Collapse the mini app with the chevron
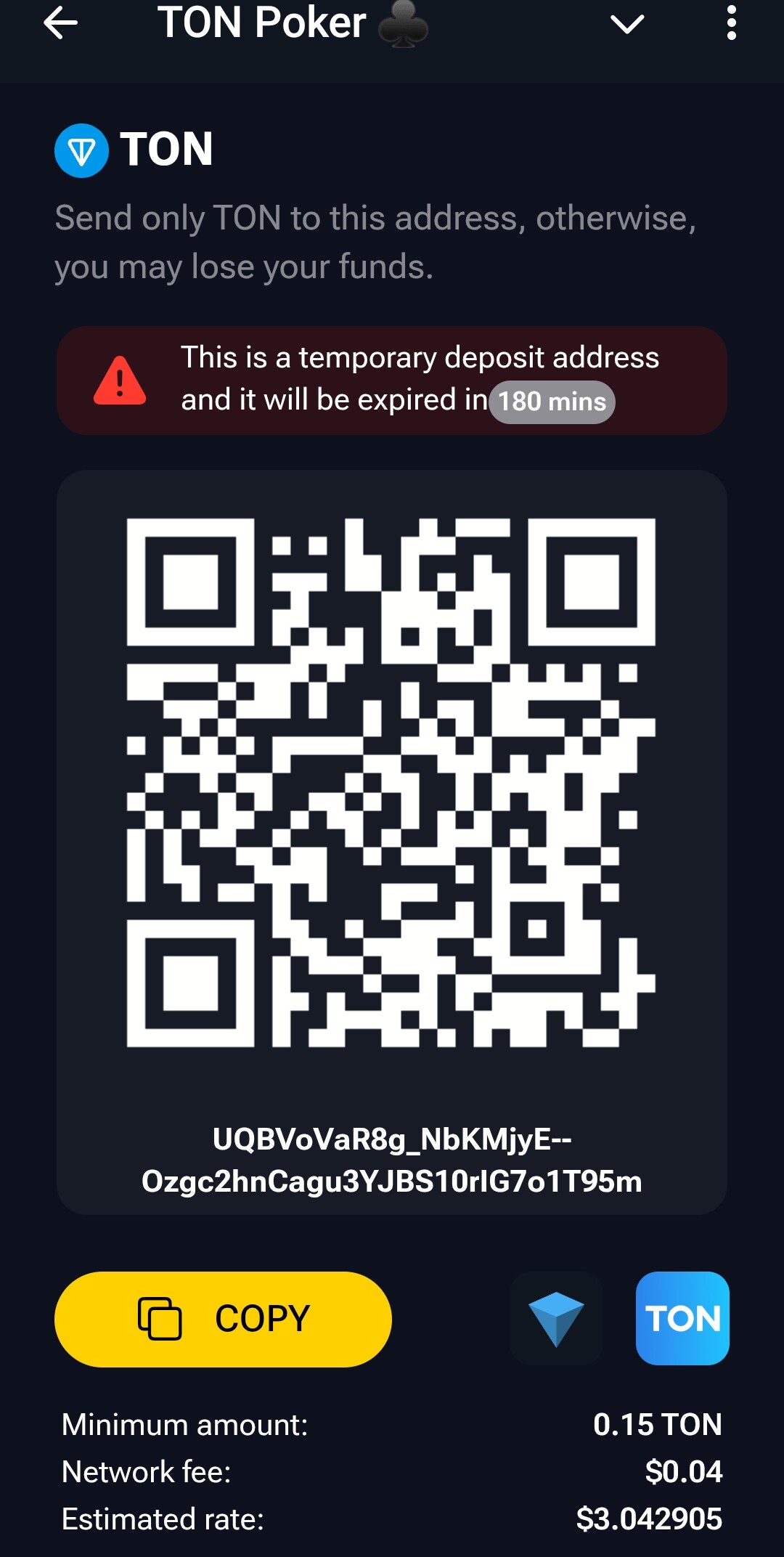 [x=627, y=25]
